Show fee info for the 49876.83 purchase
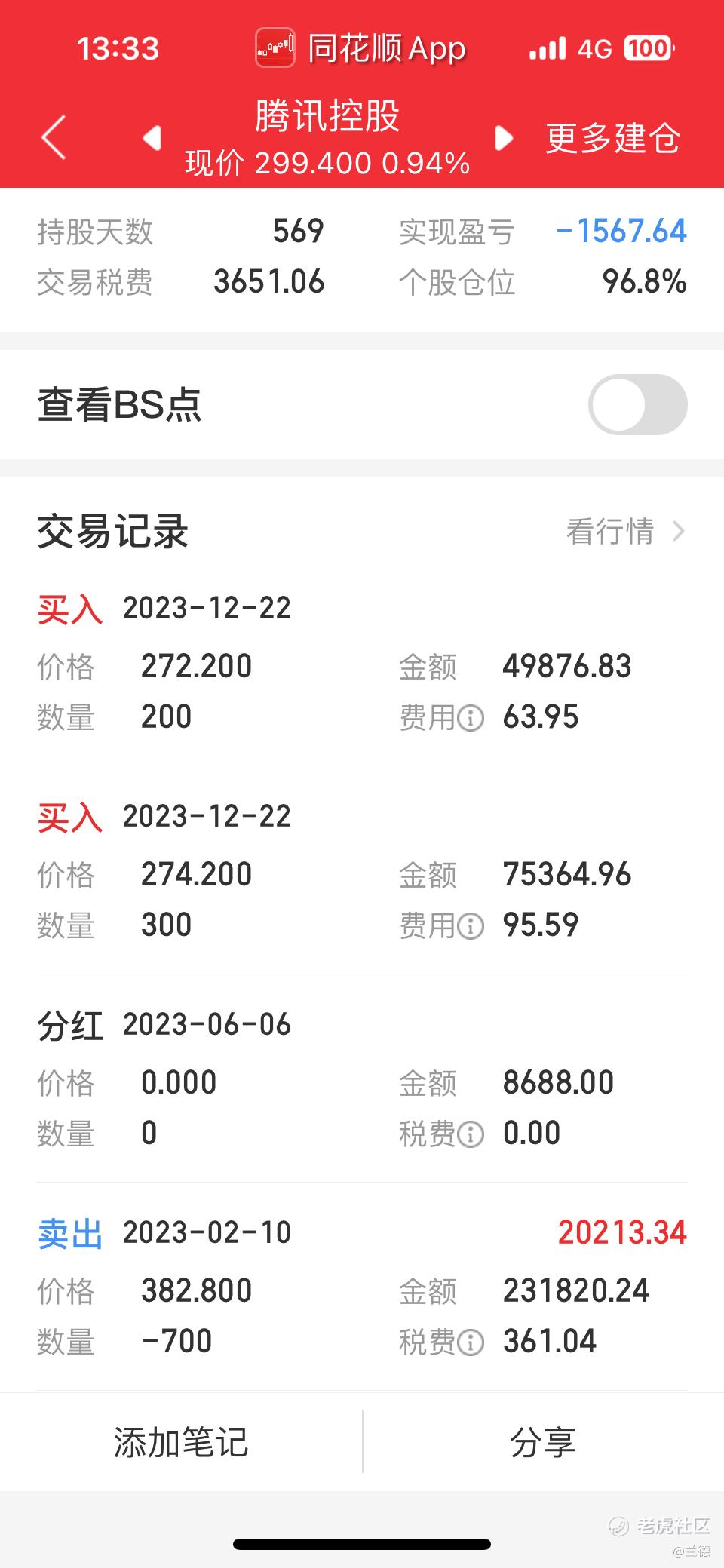Image resolution: width=724 pixels, height=1568 pixels. [x=471, y=717]
